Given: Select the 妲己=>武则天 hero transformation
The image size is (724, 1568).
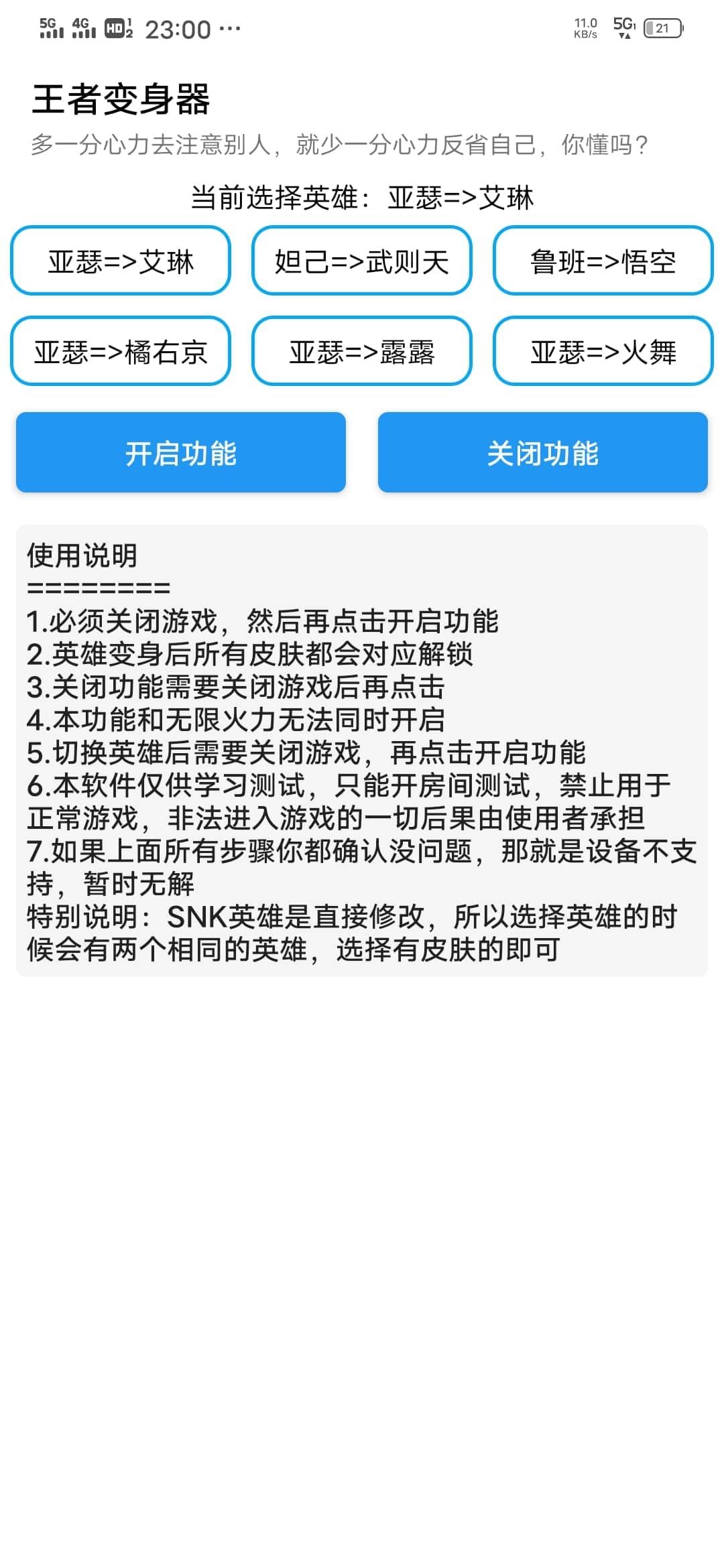Looking at the screenshot, I should click(x=361, y=261).
